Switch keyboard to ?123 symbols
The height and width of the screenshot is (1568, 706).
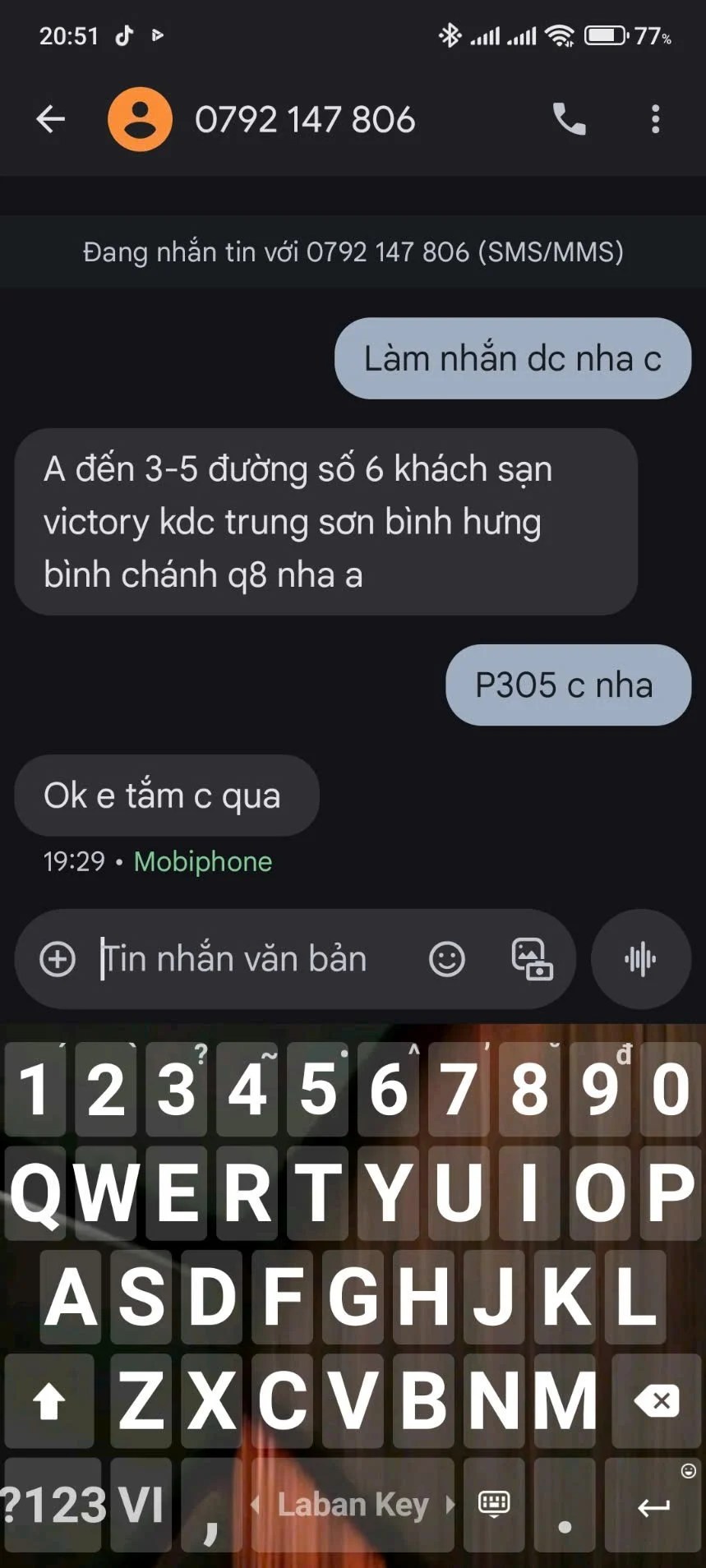click(53, 1506)
